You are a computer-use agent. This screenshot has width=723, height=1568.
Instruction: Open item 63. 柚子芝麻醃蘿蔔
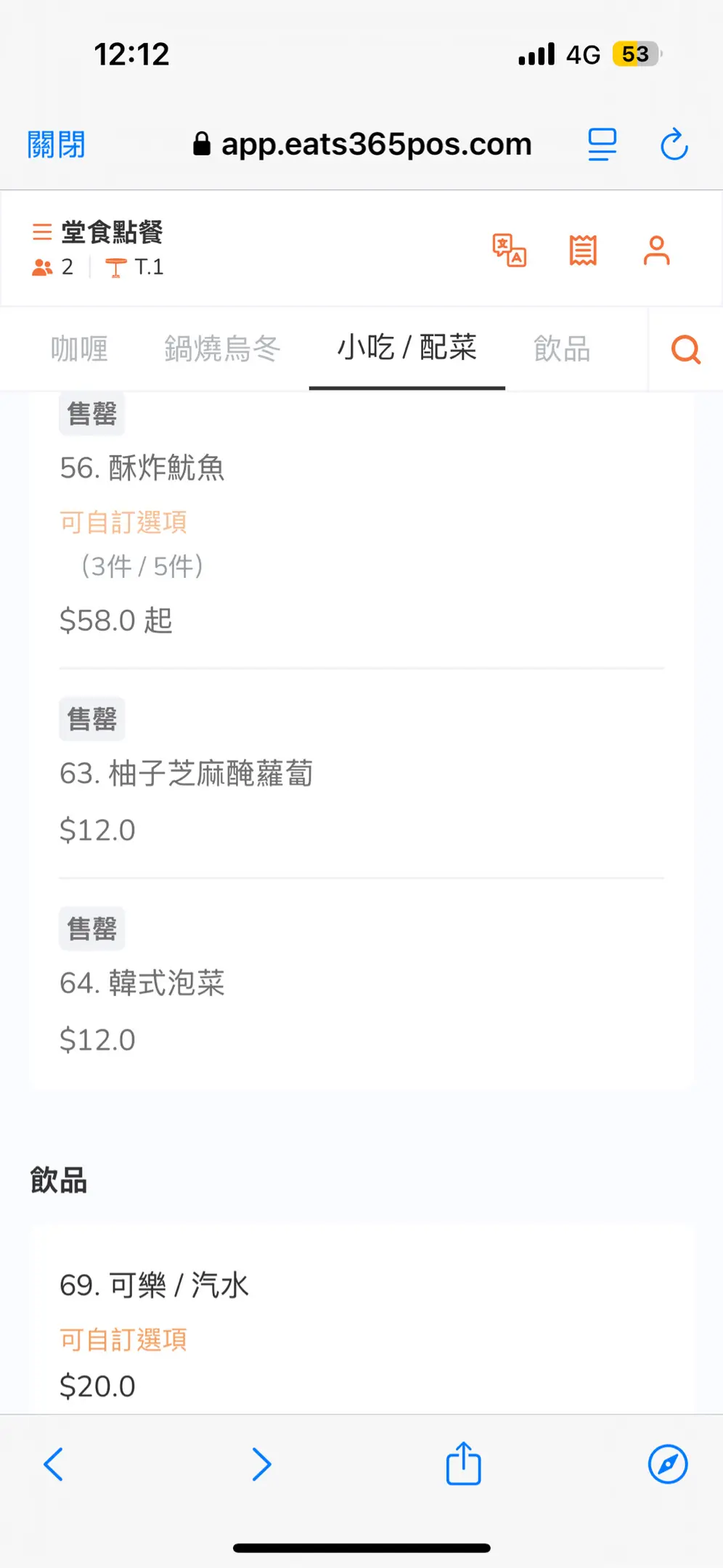tap(361, 774)
